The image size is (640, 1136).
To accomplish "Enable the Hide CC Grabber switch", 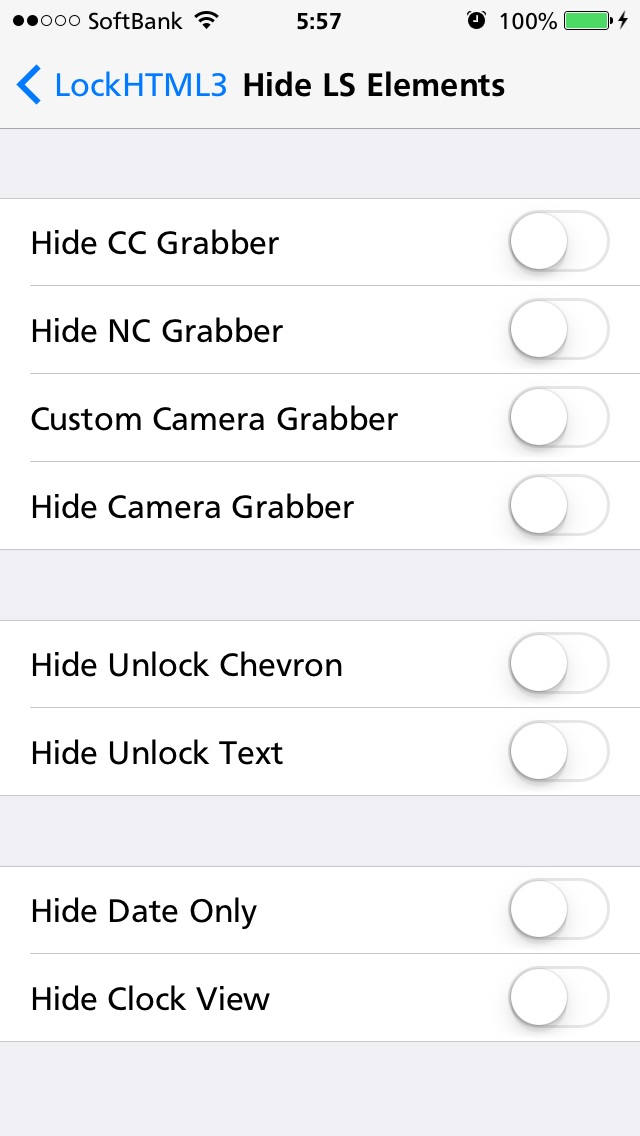I will pos(559,242).
